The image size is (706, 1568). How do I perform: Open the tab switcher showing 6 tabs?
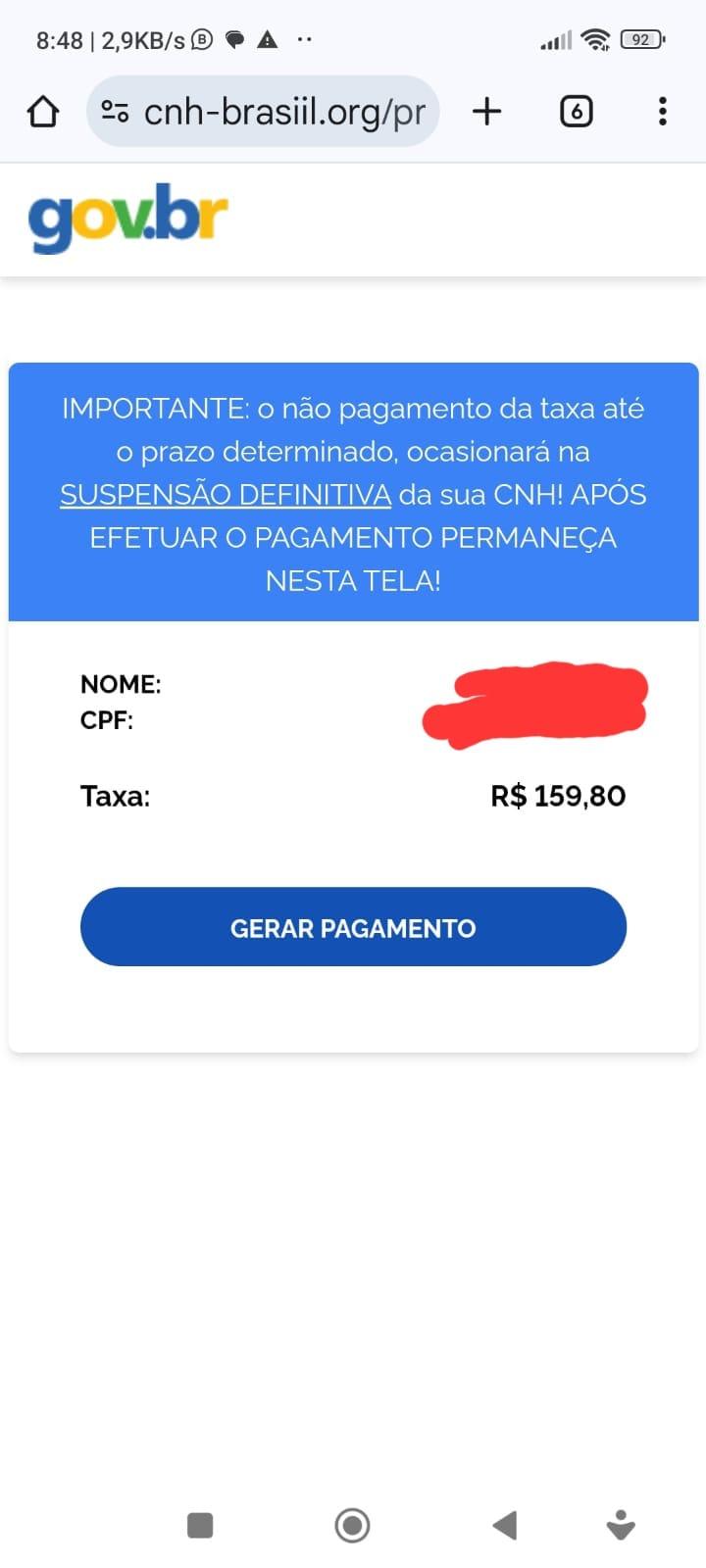tap(577, 112)
